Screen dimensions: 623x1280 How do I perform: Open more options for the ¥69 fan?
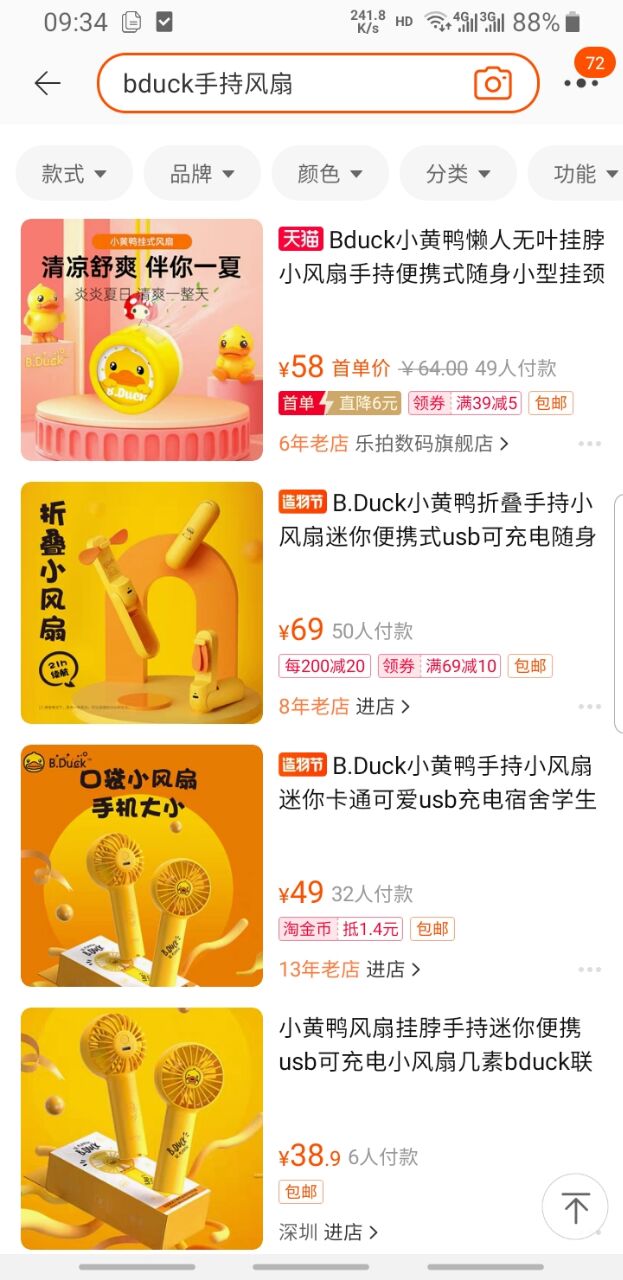click(590, 707)
